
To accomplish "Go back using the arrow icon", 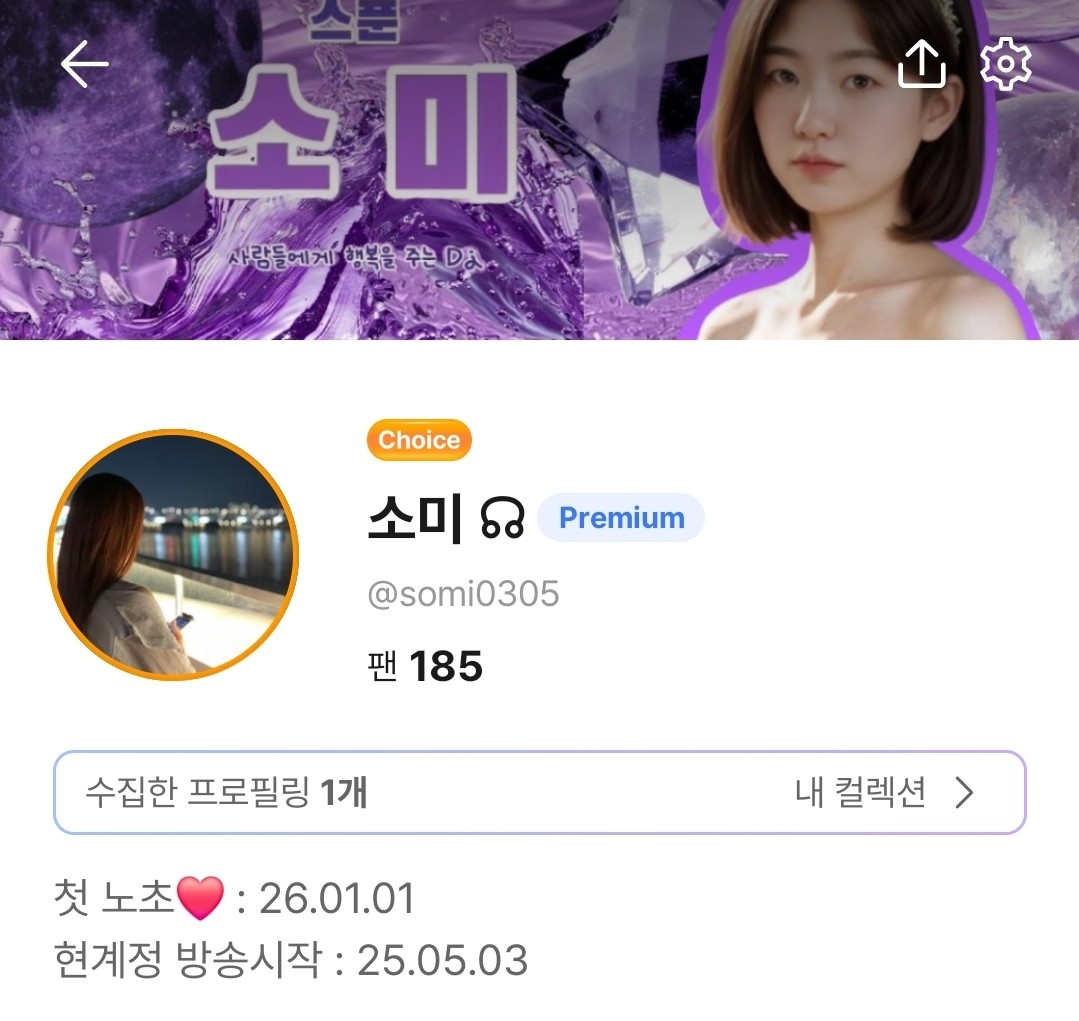I will tap(85, 65).
